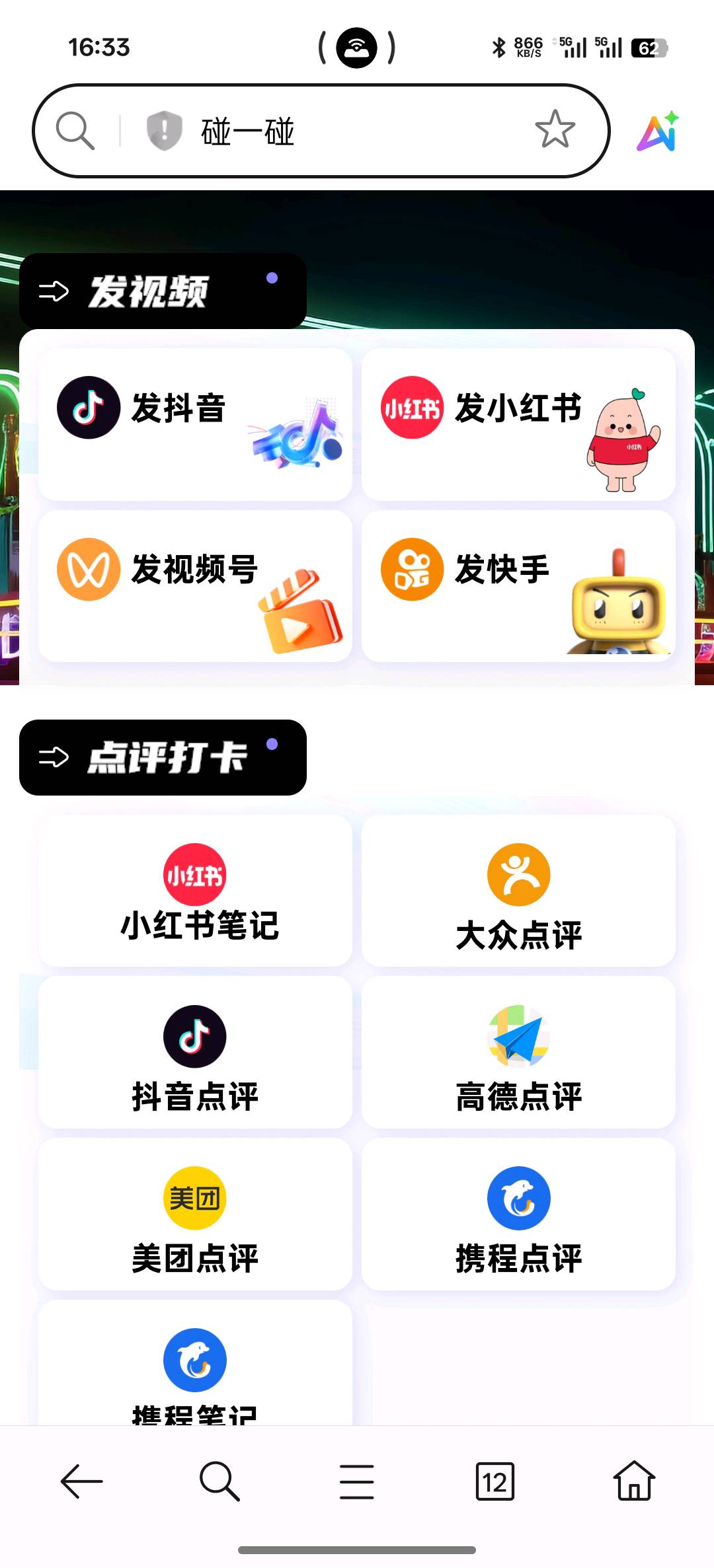Image resolution: width=714 pixels, height=1568 pixels.
Task: Select the 抖音点评 Douyin review icon
Action: pos(194,1036)
